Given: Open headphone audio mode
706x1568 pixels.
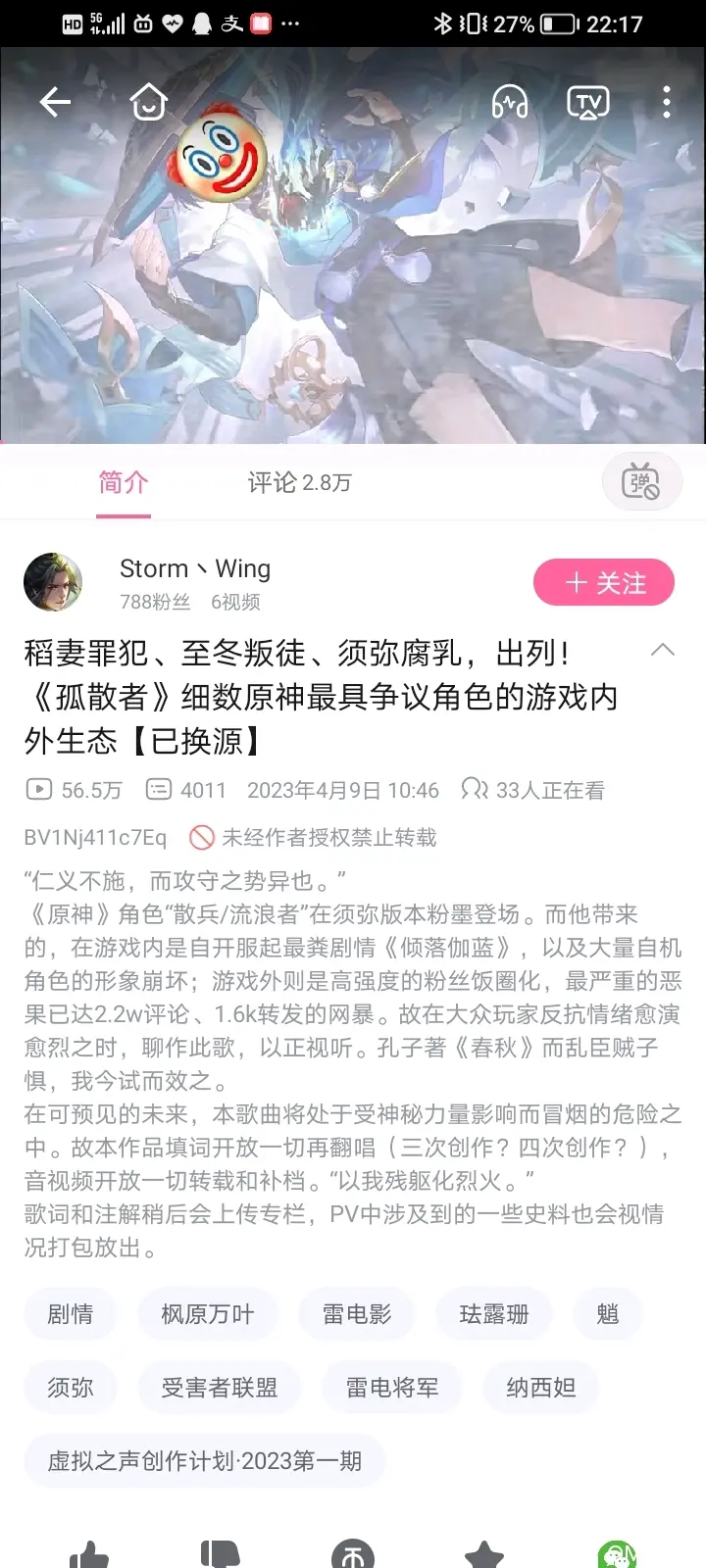Looking at the screenshot, I should click(x=509, y=102).
